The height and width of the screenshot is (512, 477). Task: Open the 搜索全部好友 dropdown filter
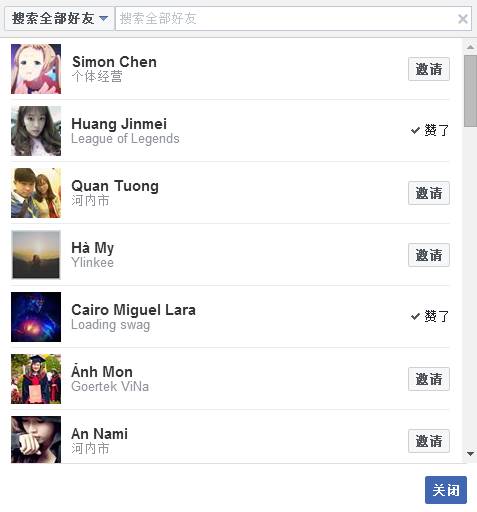(59, 19)
